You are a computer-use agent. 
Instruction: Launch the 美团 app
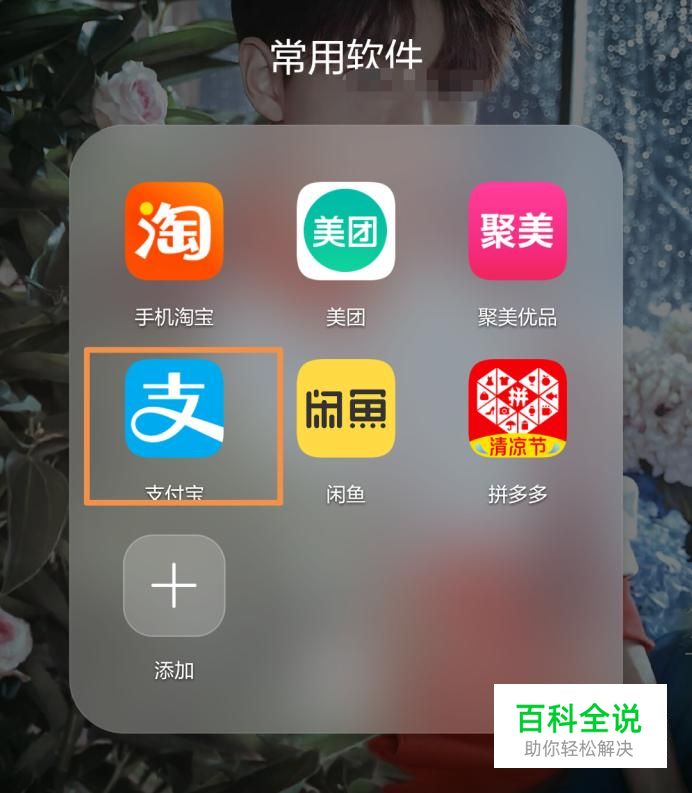coord(346,231)
